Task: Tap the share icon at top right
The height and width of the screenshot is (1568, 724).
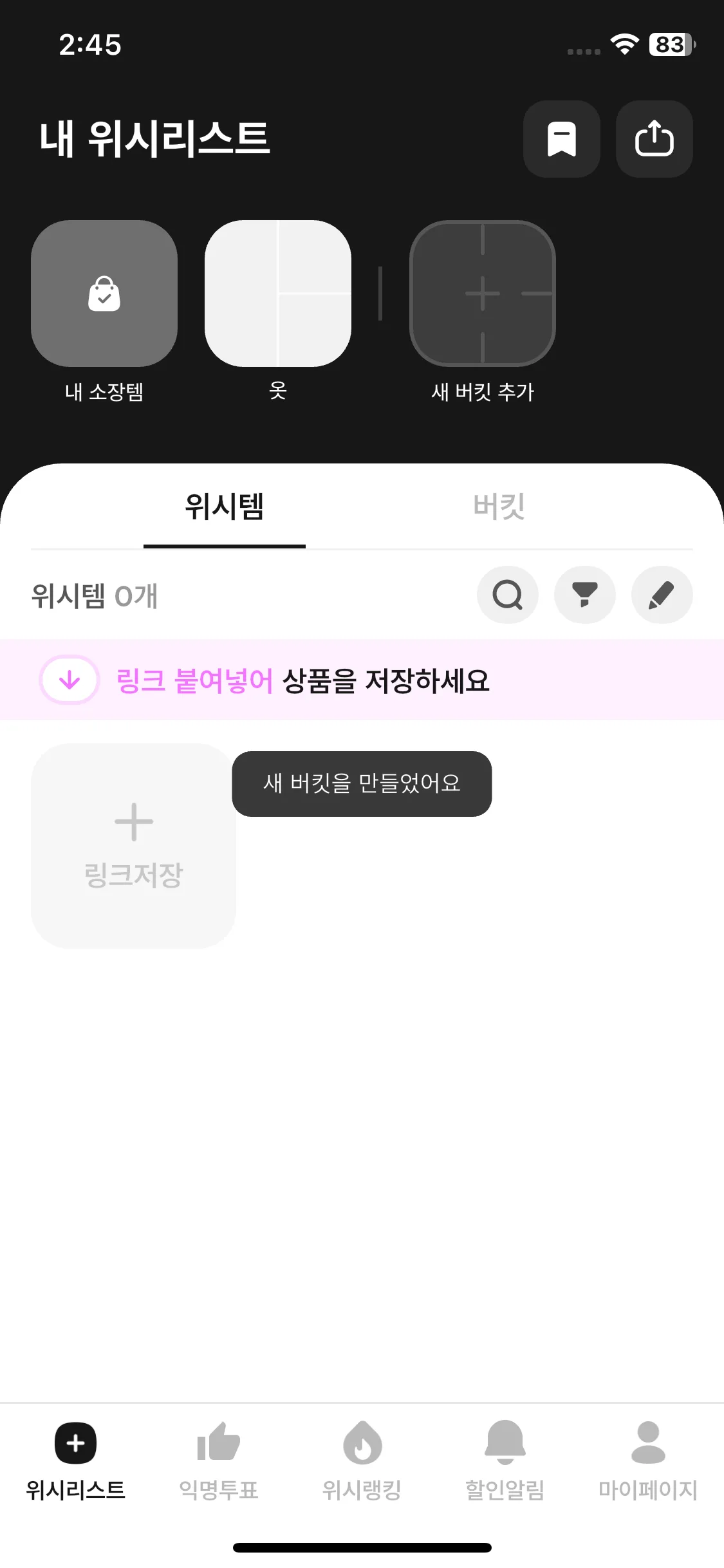Action: coord(654,140)
